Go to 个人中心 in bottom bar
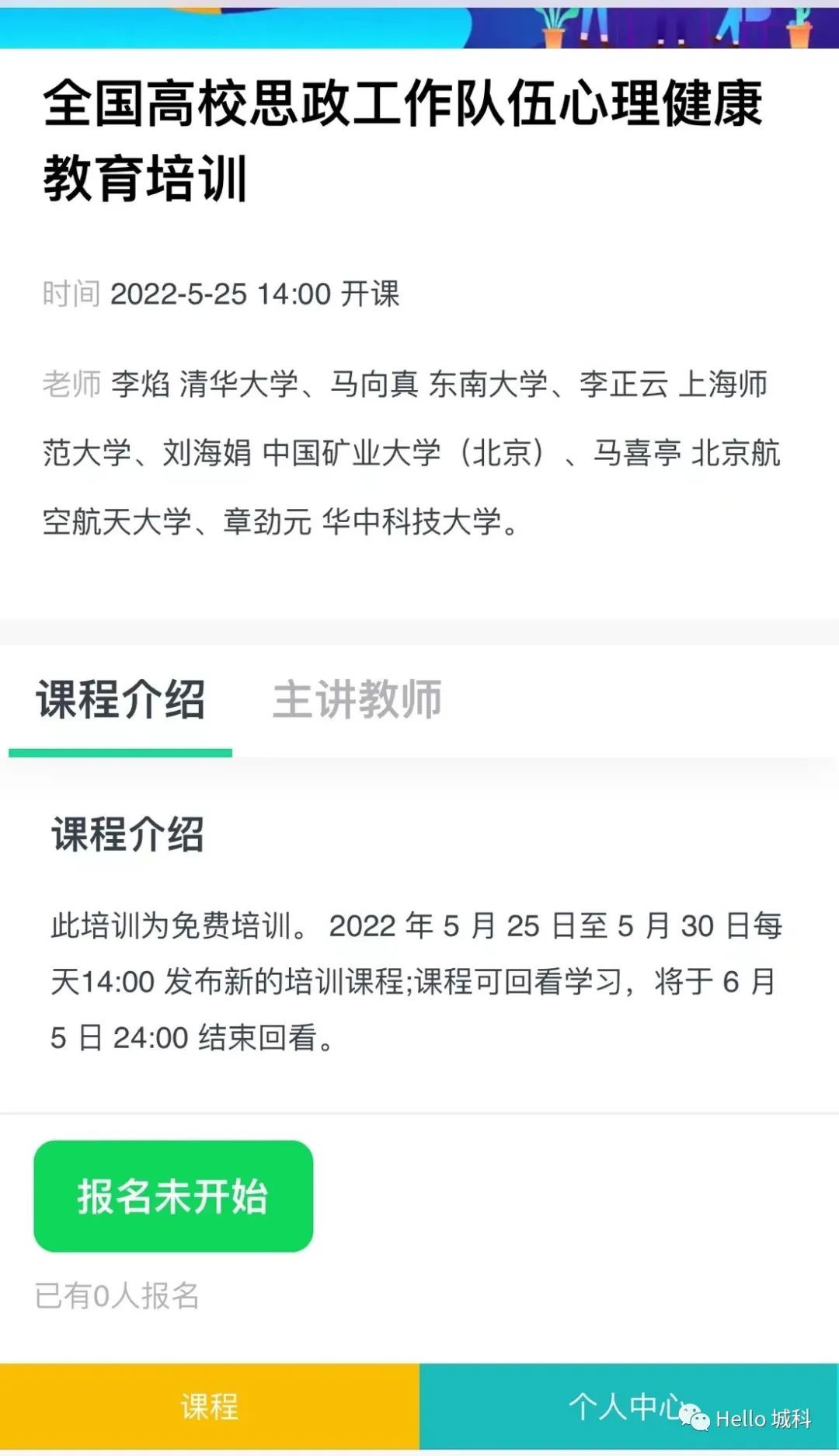839x1456 pixels. click(621, 1405)
